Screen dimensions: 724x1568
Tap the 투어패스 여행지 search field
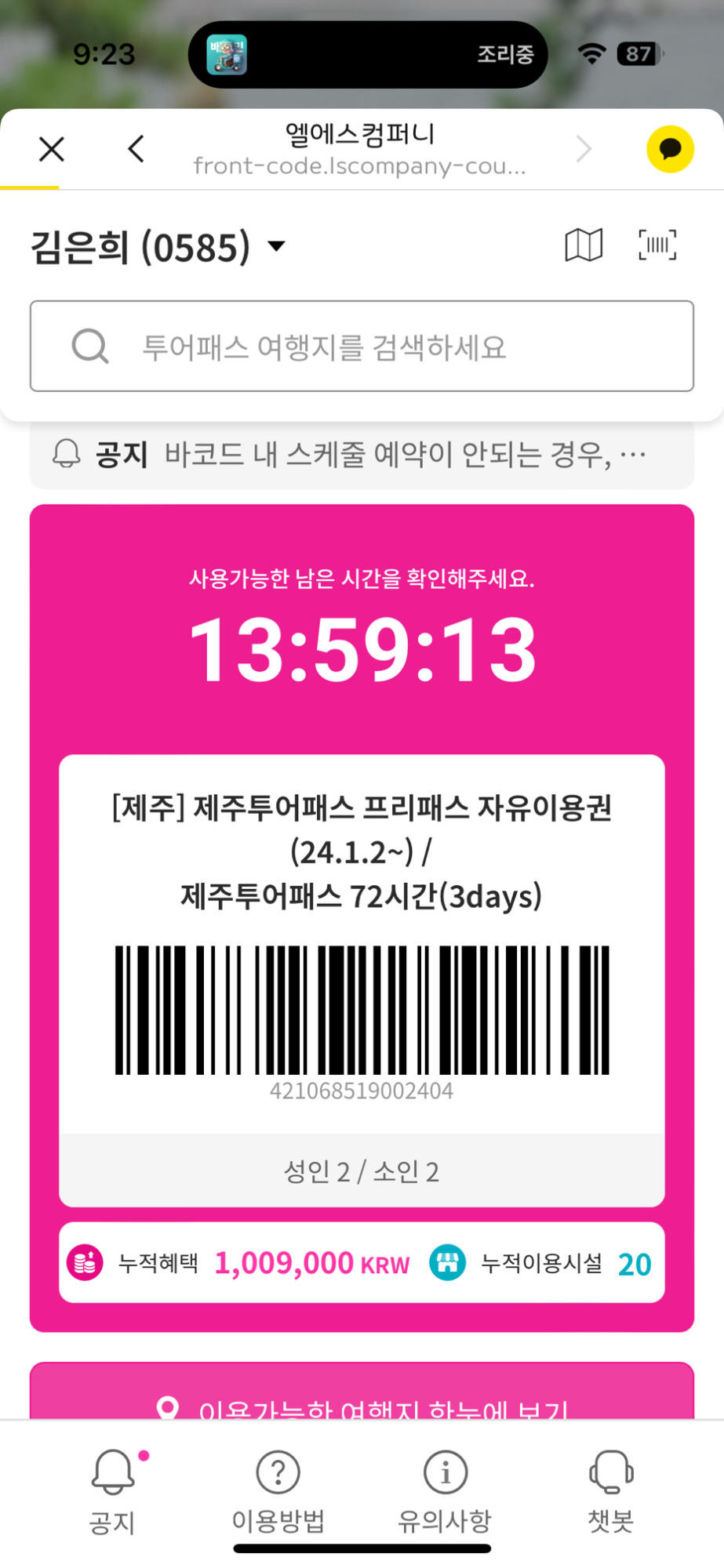[x=362, y=346]
